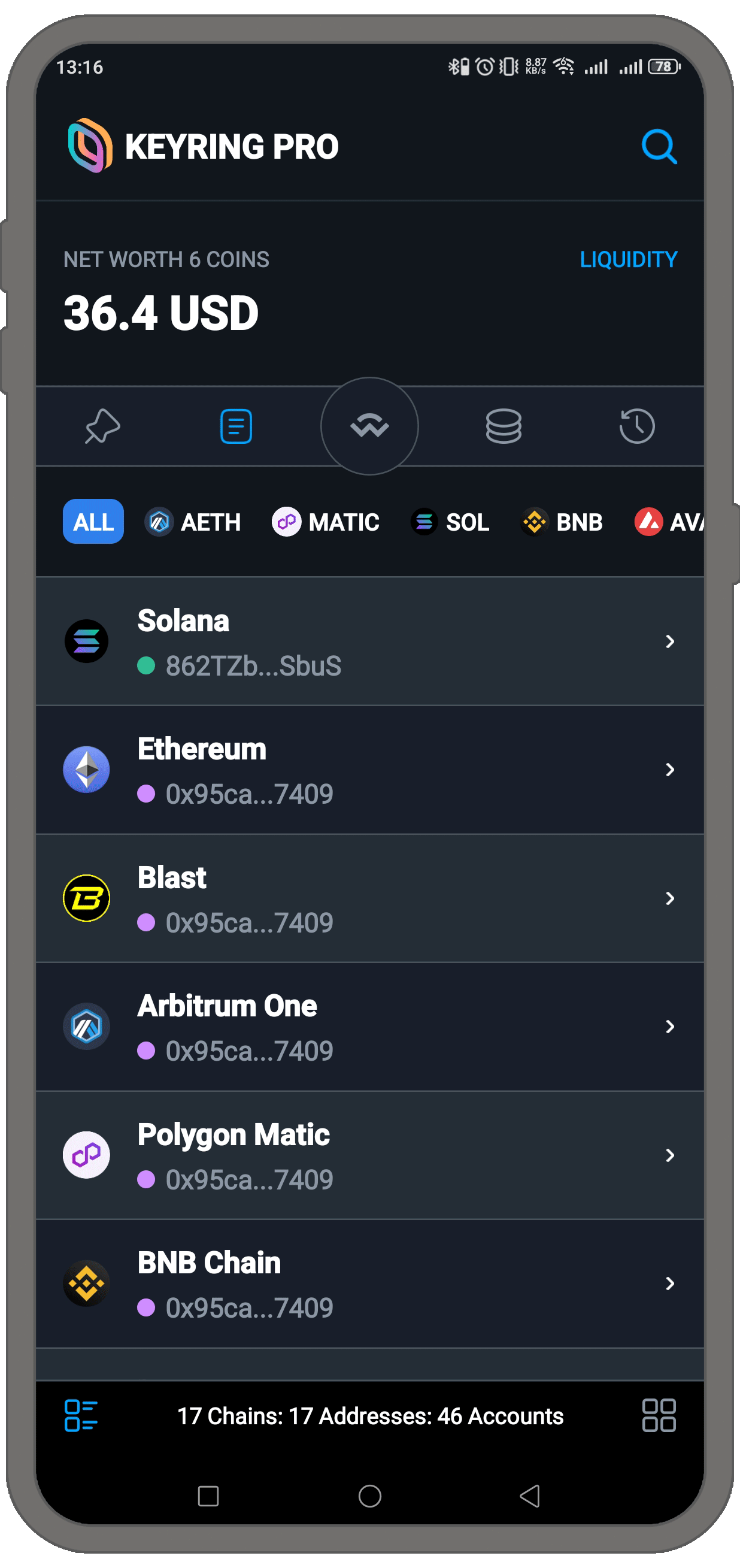Open the BNB Chain account row
The width and height of the screenshot is (740, 1568).
coord(369,1284)
